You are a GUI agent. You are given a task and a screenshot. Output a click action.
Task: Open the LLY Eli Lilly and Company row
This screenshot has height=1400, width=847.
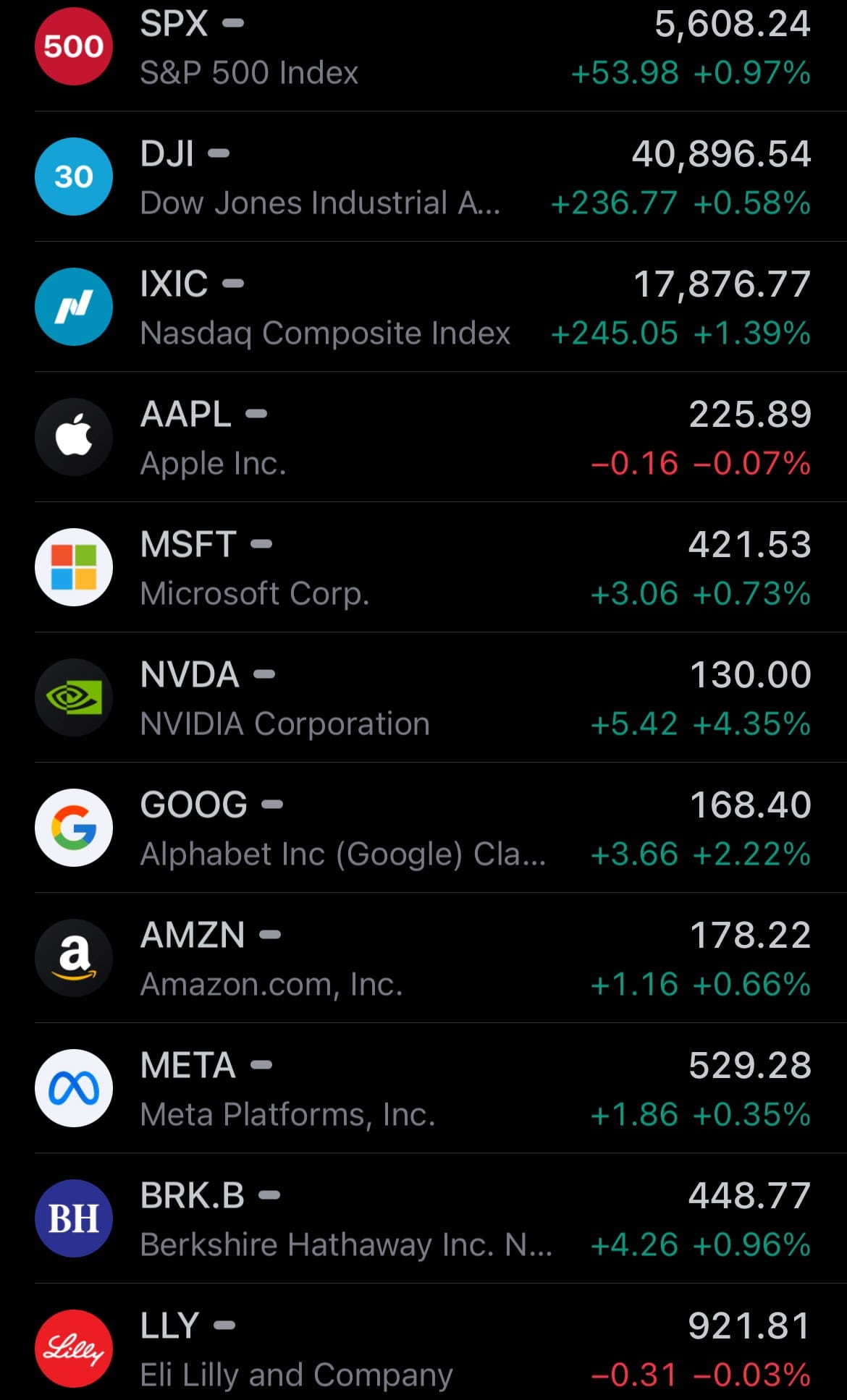click(x=423, y=1349)
